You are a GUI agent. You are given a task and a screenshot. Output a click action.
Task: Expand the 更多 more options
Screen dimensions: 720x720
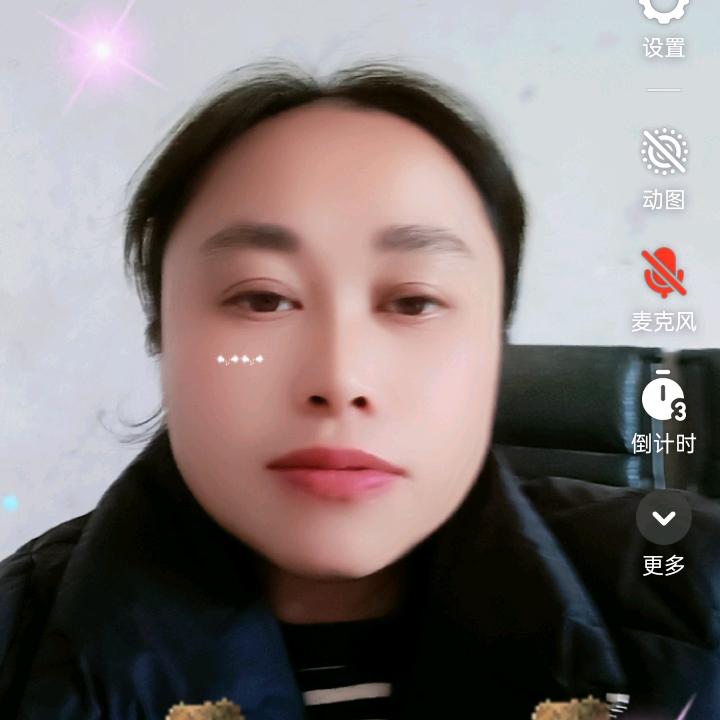(664, 518)
